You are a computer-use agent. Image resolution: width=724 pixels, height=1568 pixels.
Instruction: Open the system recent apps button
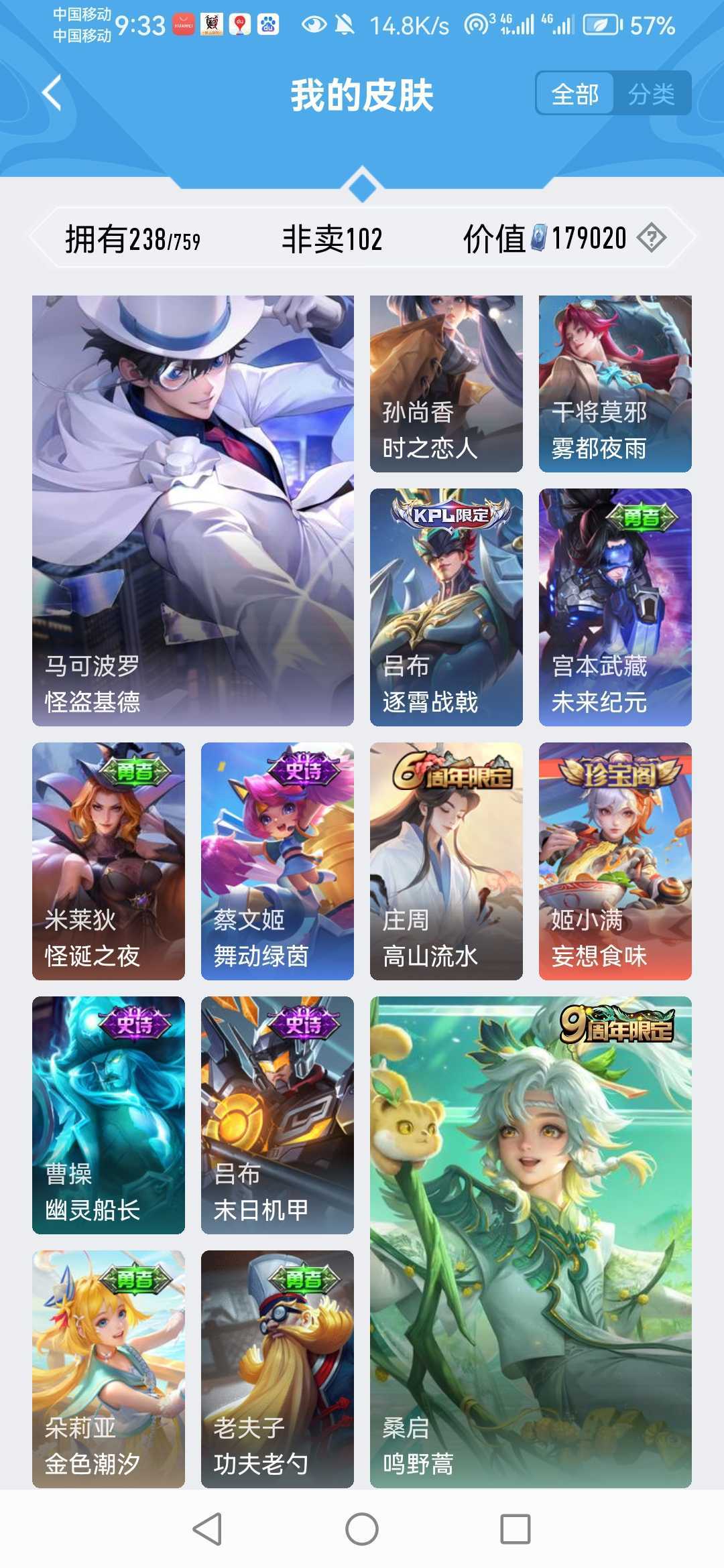pos(516,1529)
